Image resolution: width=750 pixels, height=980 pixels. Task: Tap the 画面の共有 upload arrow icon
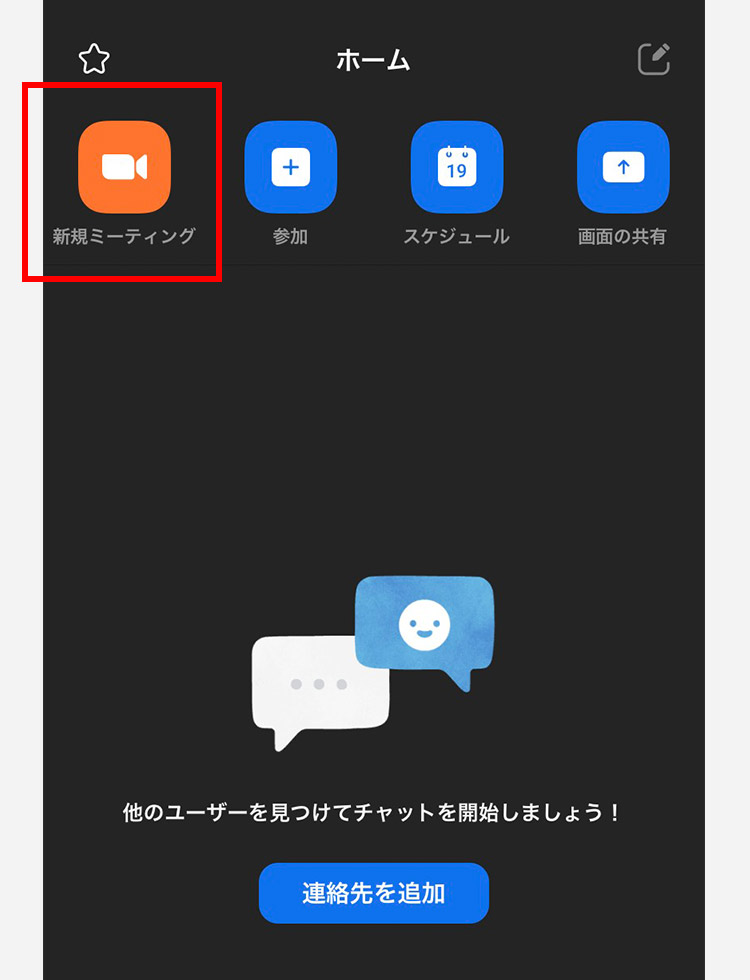click(x=623, y=166)
